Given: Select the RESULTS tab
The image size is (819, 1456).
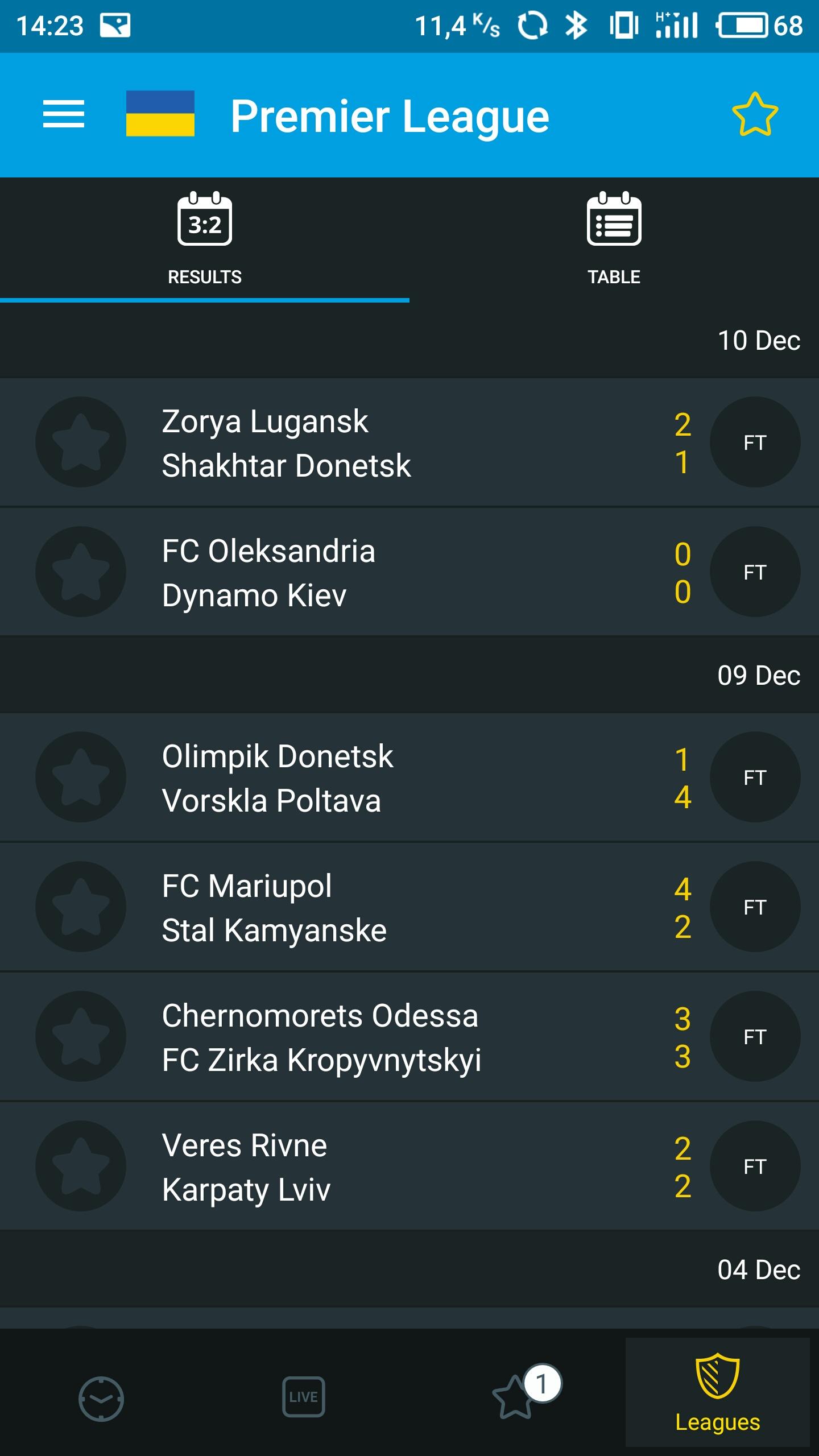Looking at the screenshot, I should 205,239.
